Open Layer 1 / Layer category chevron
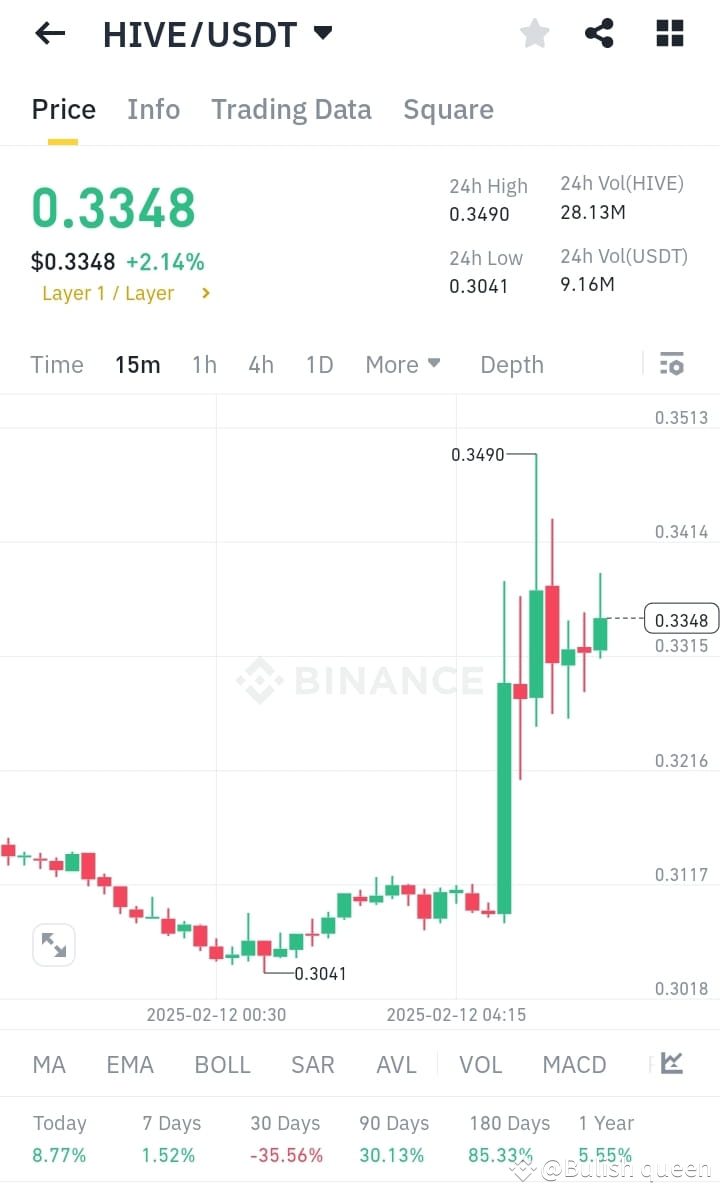 [207, 294]
